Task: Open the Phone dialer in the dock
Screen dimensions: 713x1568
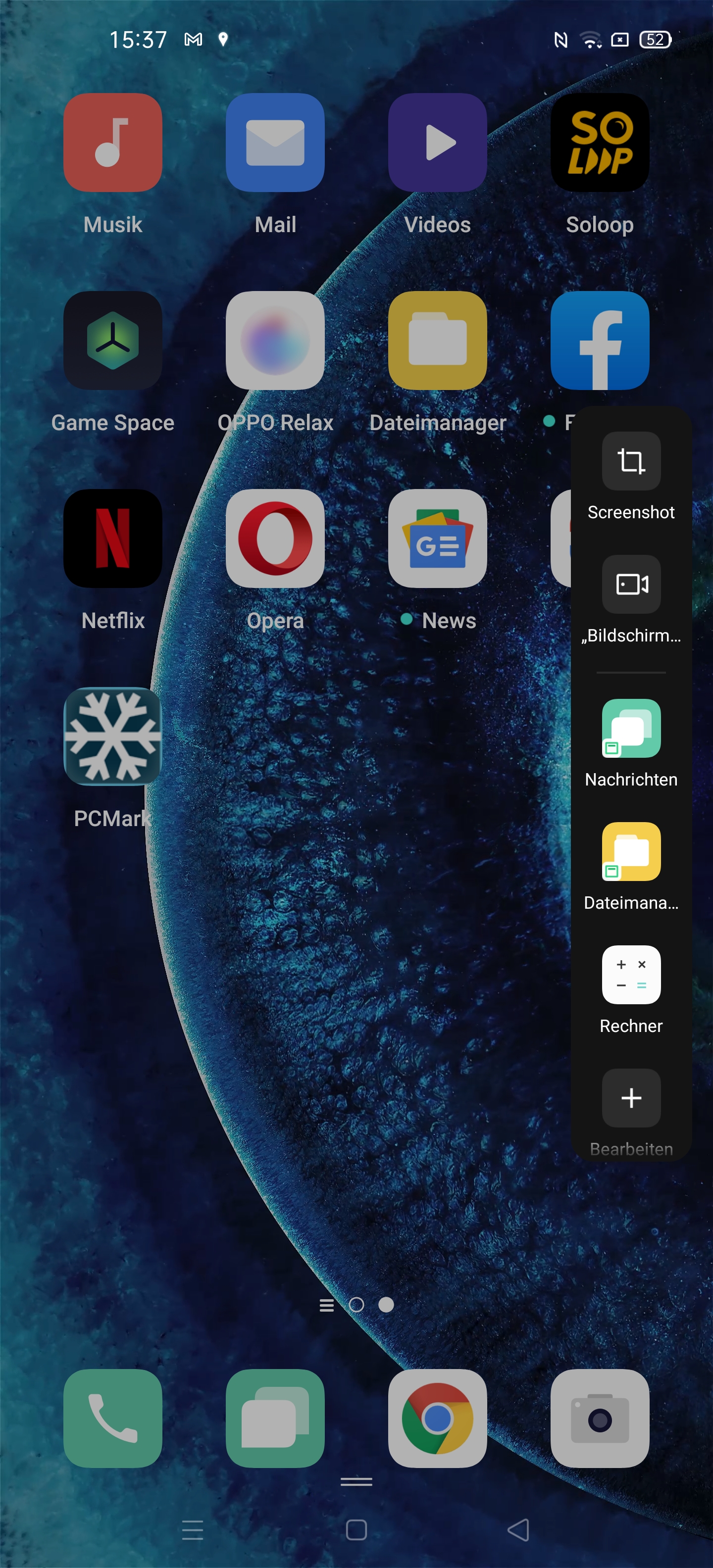Action: click(x=112, y=1418)
